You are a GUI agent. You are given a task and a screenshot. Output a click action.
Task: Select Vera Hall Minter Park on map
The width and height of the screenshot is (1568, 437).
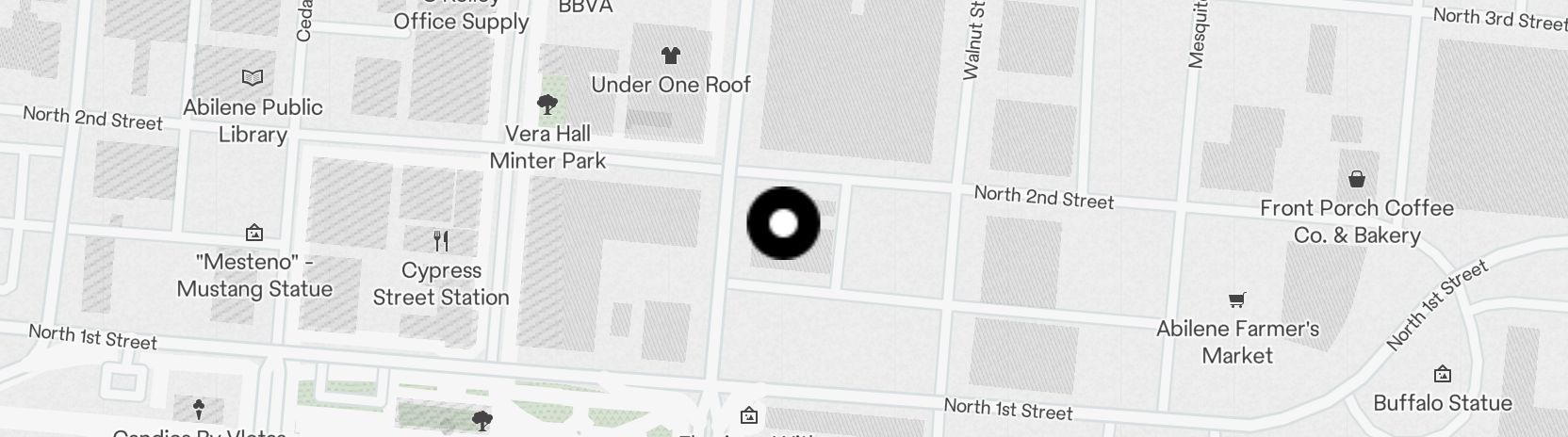pyautogui.click(x=547, y=105)
